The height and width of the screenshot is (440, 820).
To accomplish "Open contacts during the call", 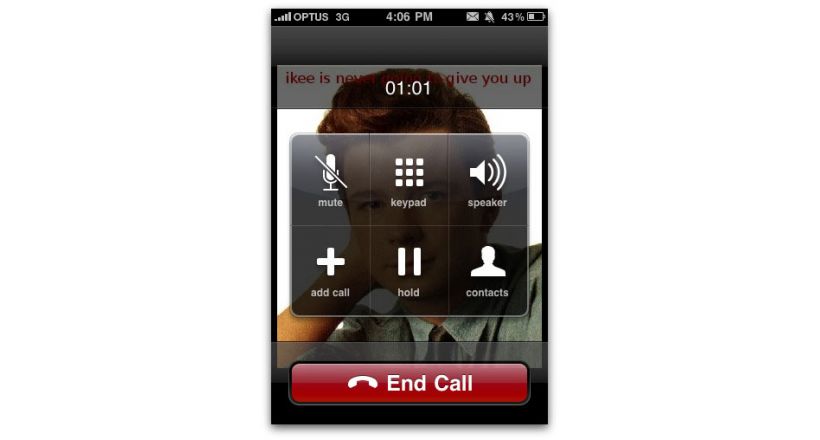I will point(487,270).
